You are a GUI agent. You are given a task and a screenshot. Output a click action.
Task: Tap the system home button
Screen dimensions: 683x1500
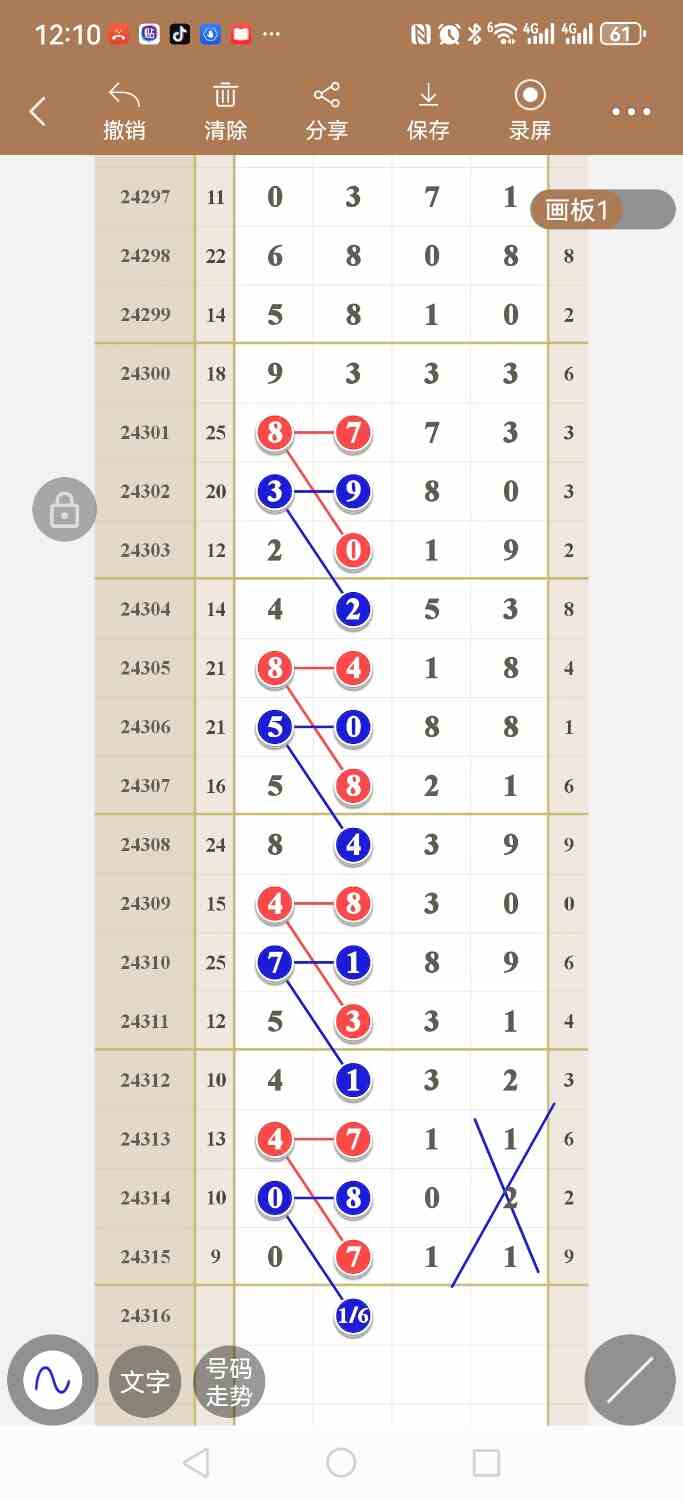tap(341, 1463)
